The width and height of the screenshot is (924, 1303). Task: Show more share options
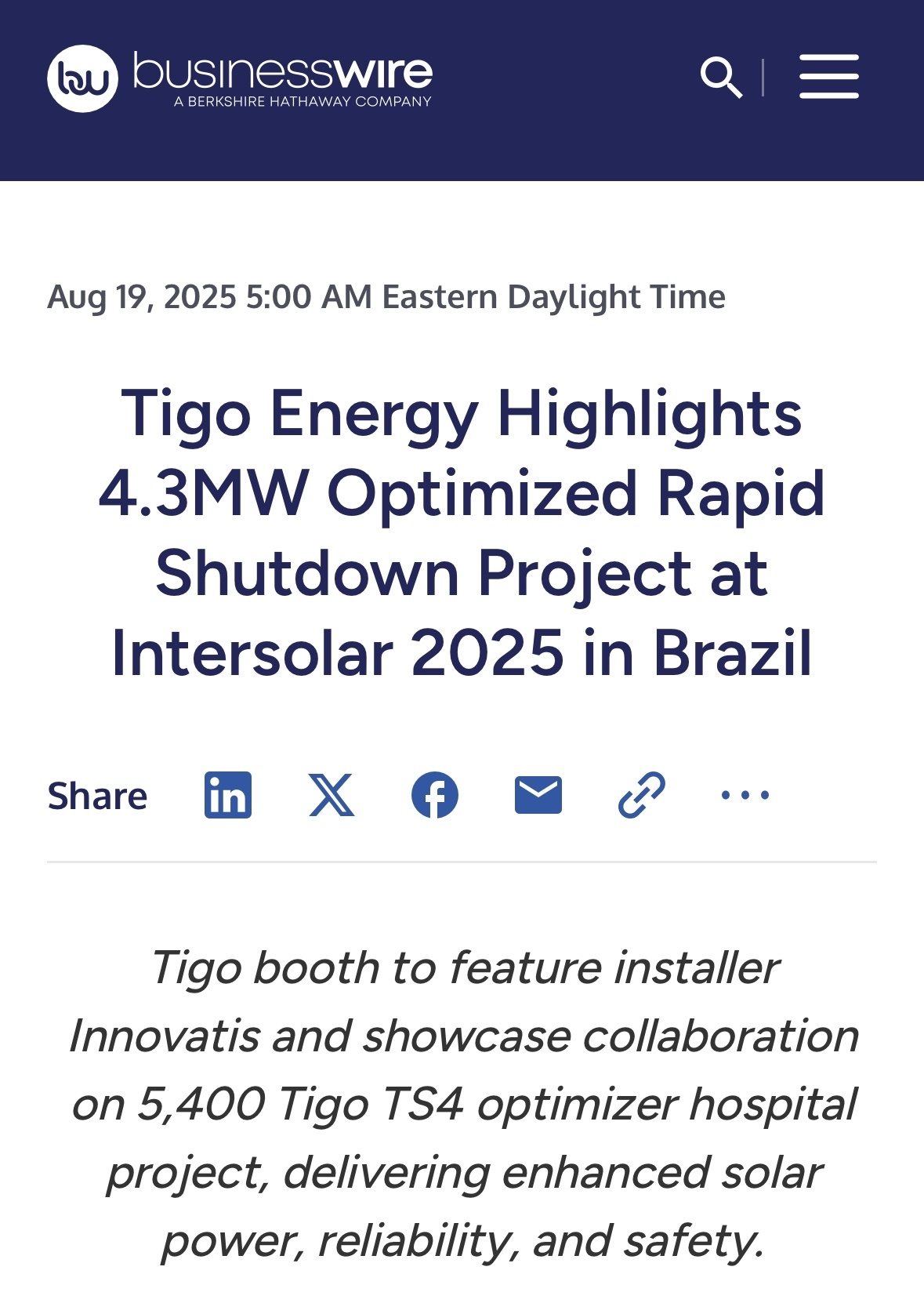(745, 795)
